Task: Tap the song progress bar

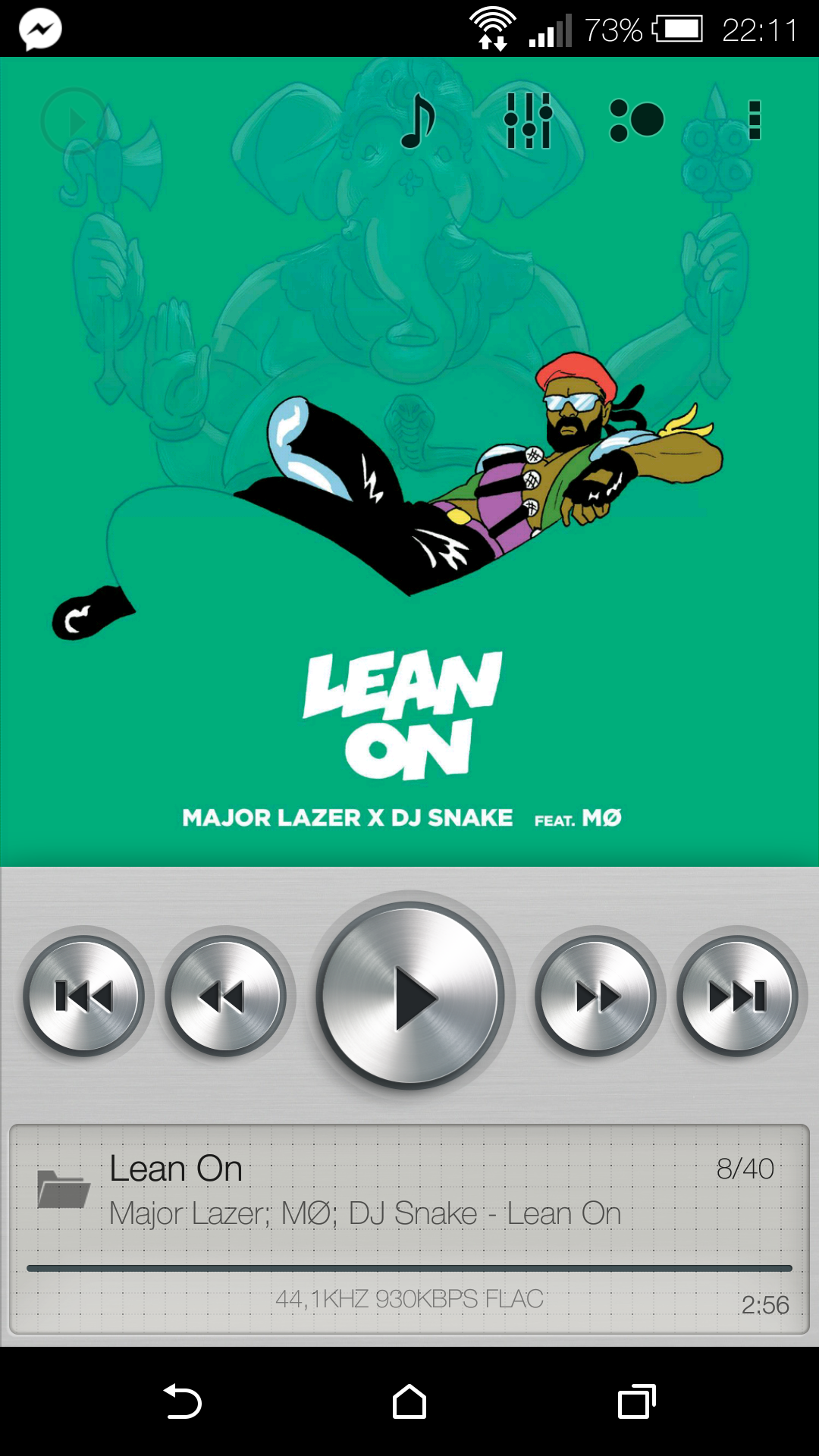Action: click(409, 1268)
